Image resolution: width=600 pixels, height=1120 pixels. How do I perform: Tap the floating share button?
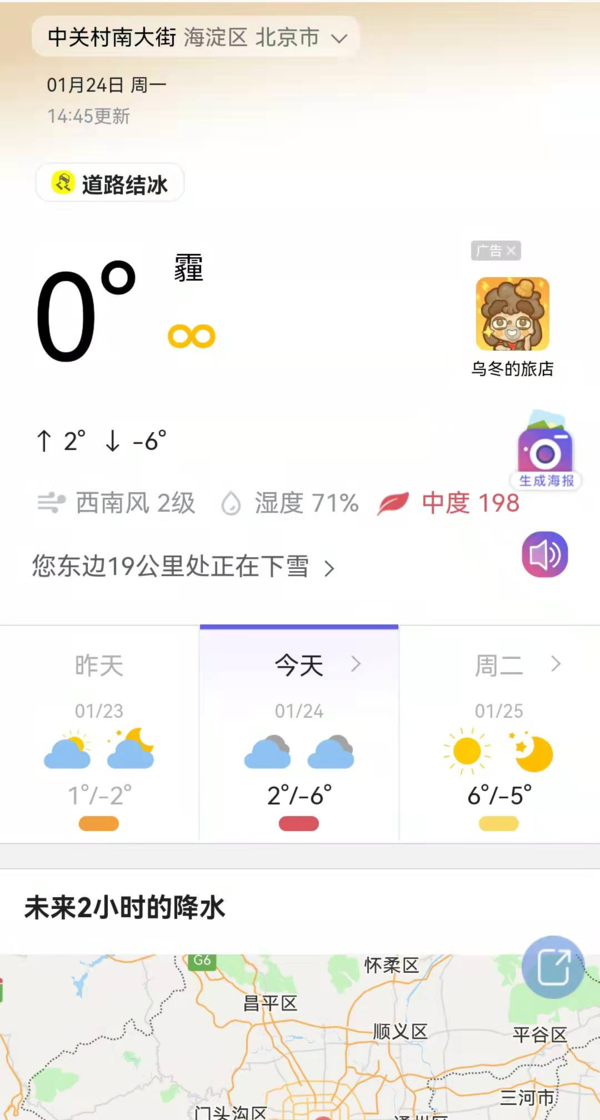tap(553, 967)
